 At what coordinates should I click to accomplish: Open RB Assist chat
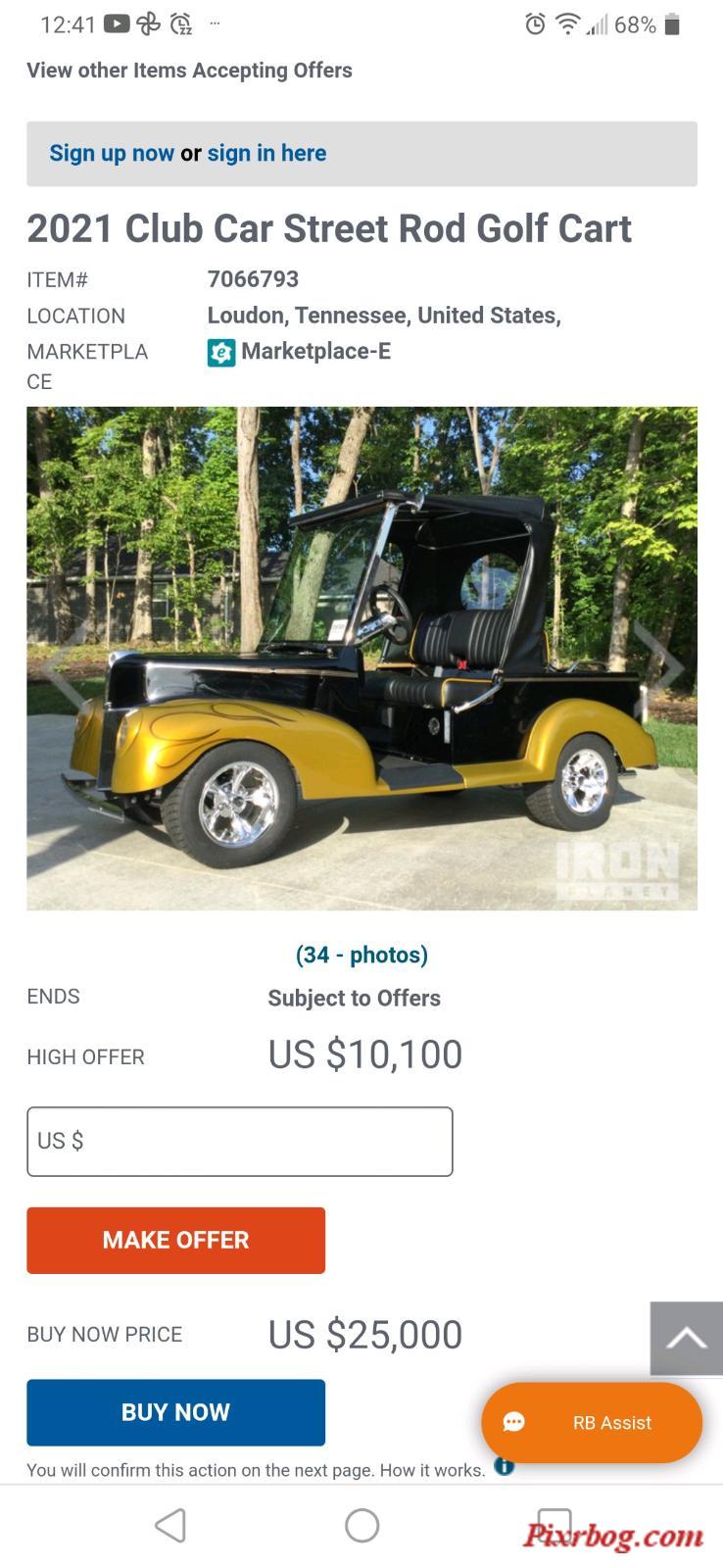(592, 1423)
